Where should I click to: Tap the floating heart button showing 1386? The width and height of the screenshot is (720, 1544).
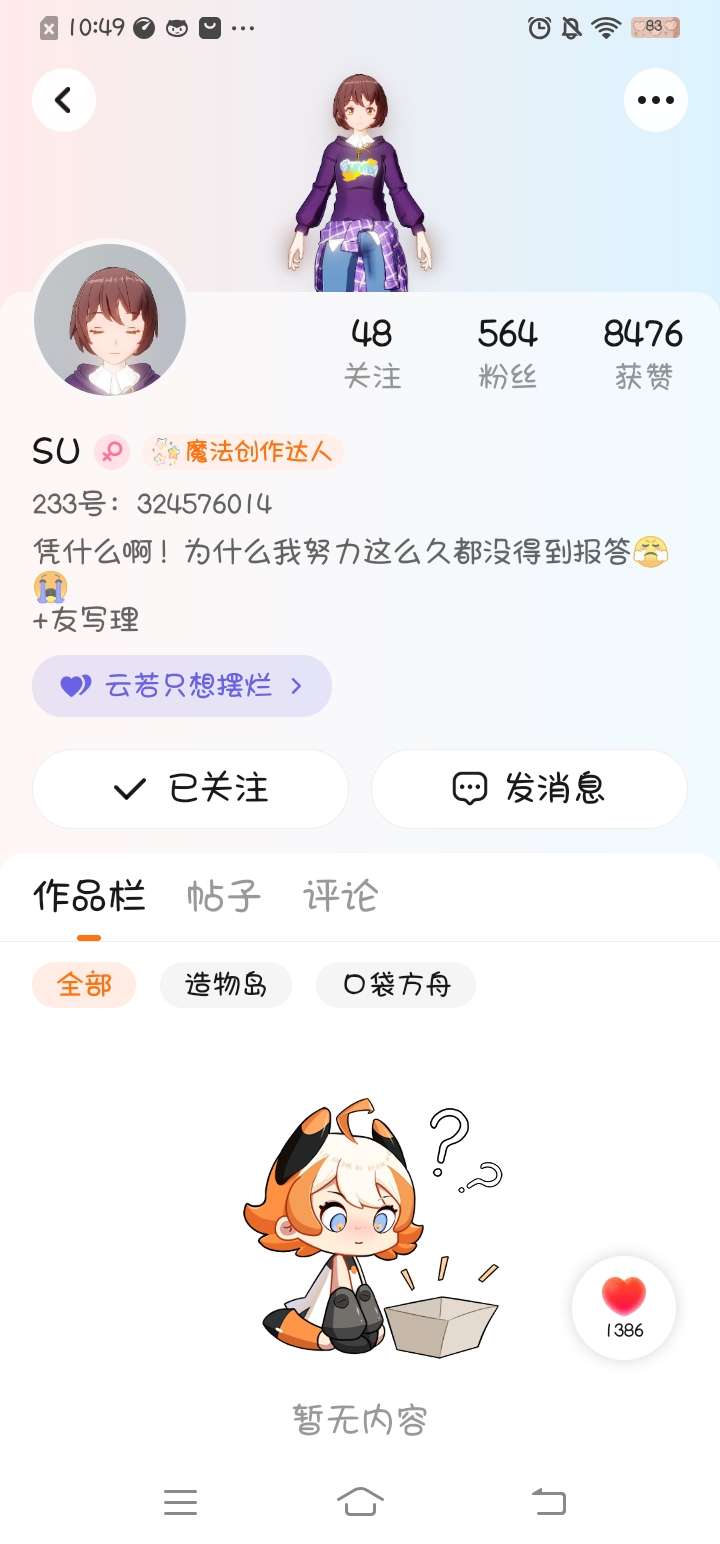click(624, 1308)
